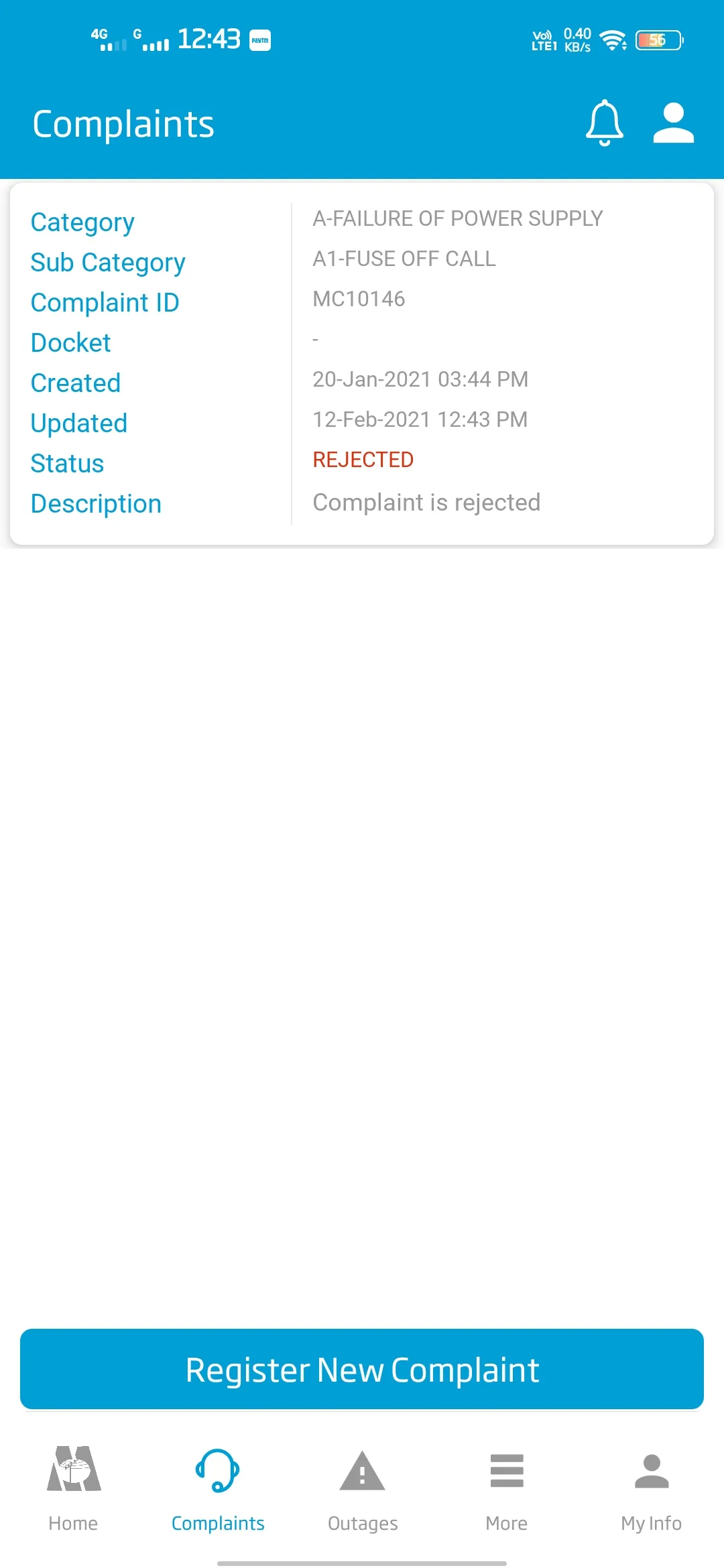
Task: Tap the Paytm notification icon in status bar
Action: click(x=259, y=40)
